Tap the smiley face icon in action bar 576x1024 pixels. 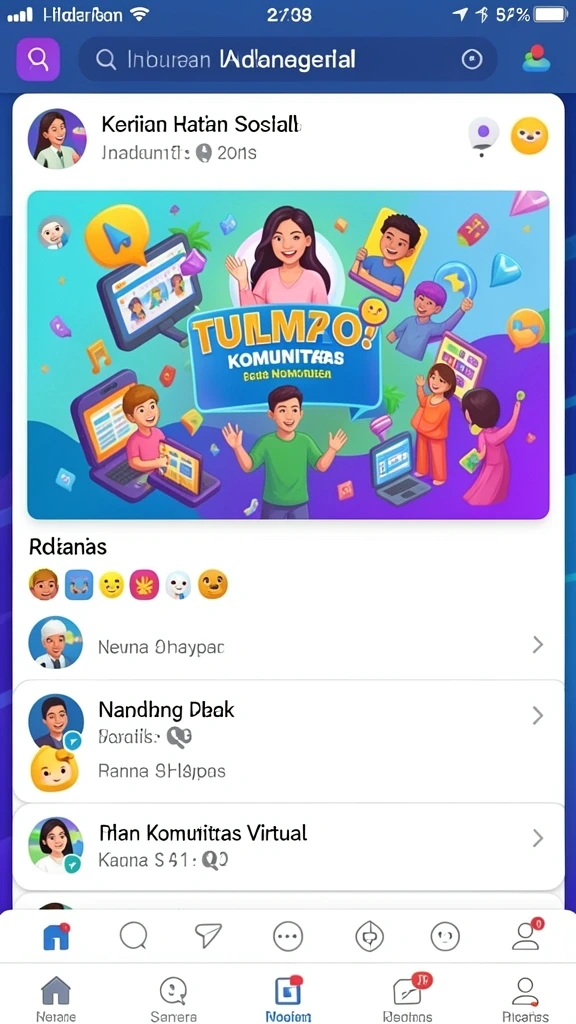[x=445, y=938]
